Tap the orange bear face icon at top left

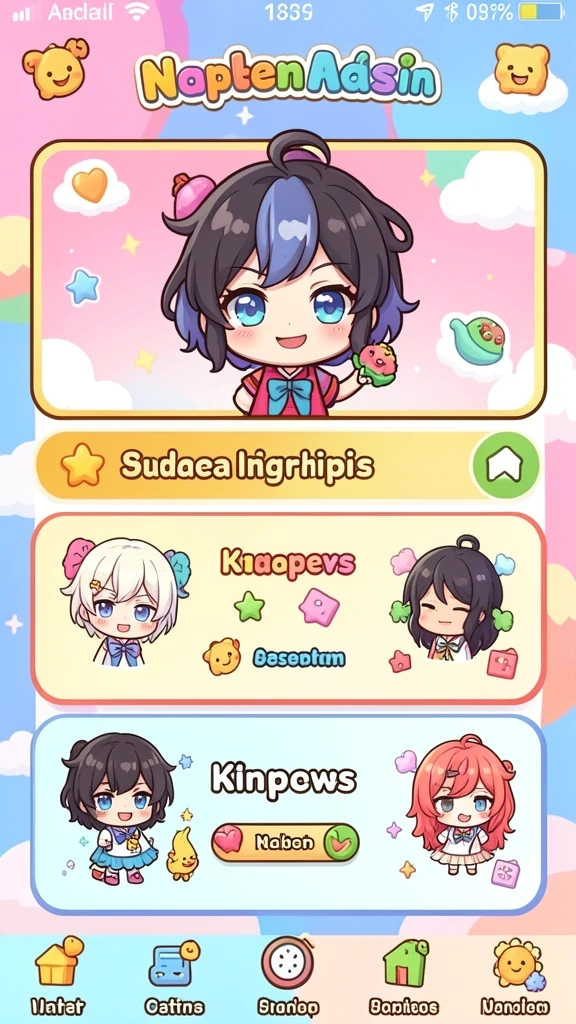click(56, 68)
